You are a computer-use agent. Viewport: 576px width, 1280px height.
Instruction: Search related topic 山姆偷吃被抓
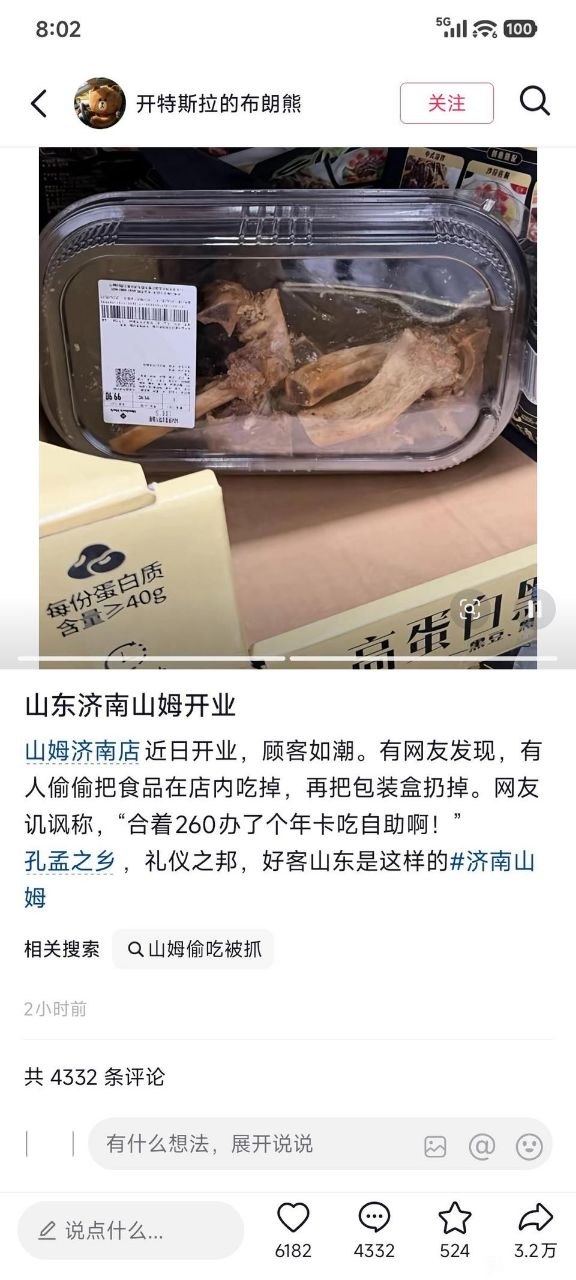[x=193, y=949]
